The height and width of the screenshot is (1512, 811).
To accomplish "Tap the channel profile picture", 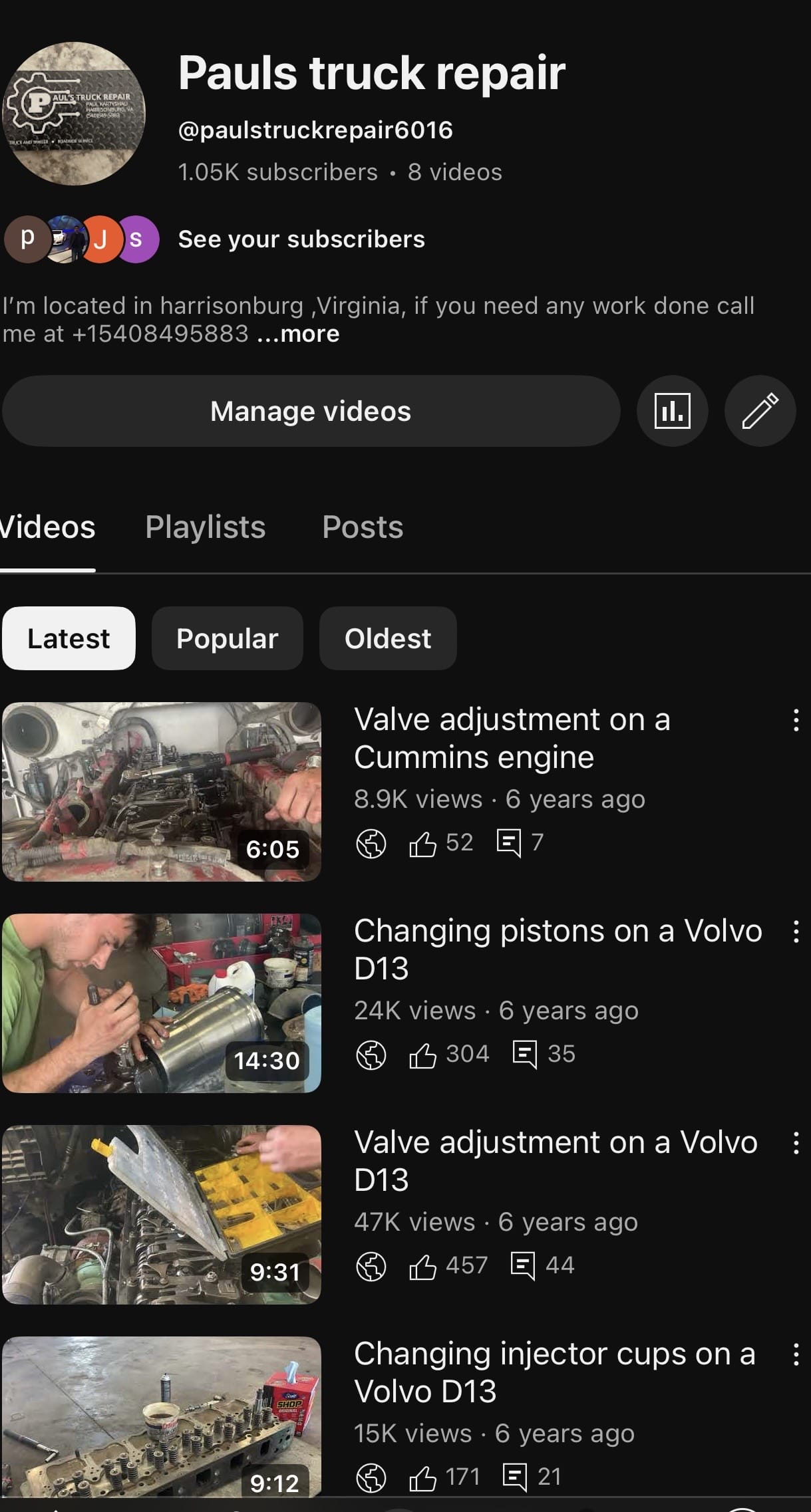I will point(74,113).
